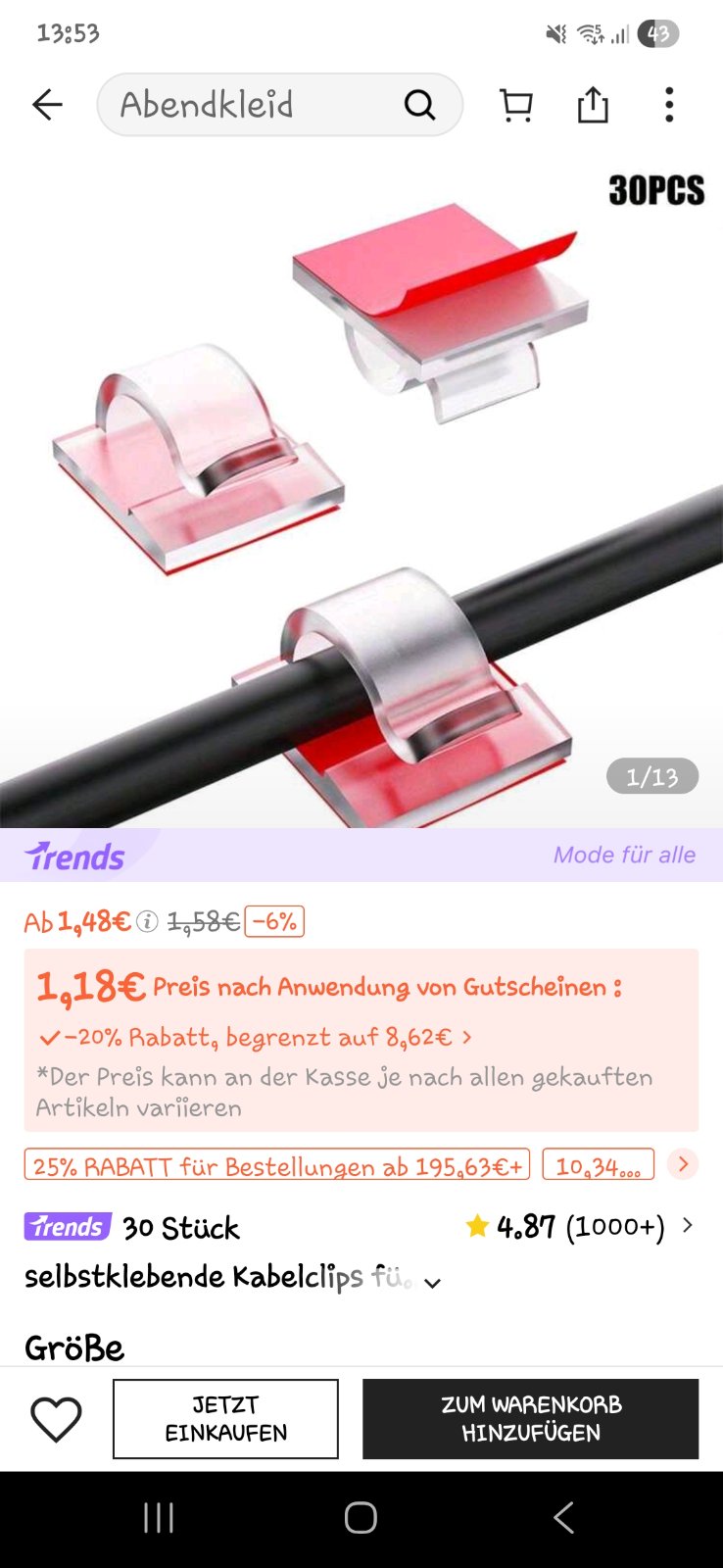Show more coupons with the arrow
The image size is (723, 1568).
click(x=683, y=1164)
